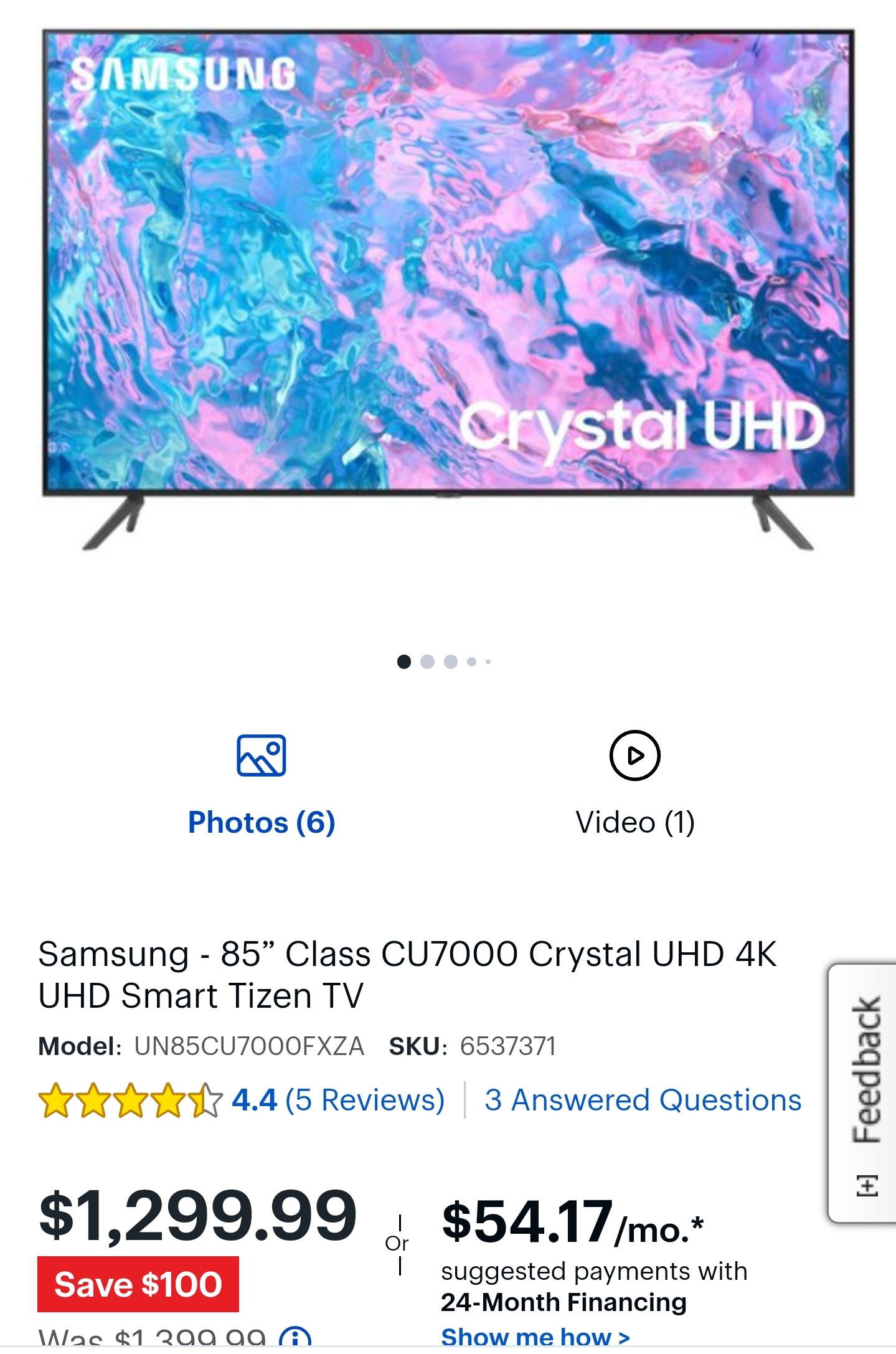Play the product Video (1)
896x1354 pixels.
click(634, 785)
